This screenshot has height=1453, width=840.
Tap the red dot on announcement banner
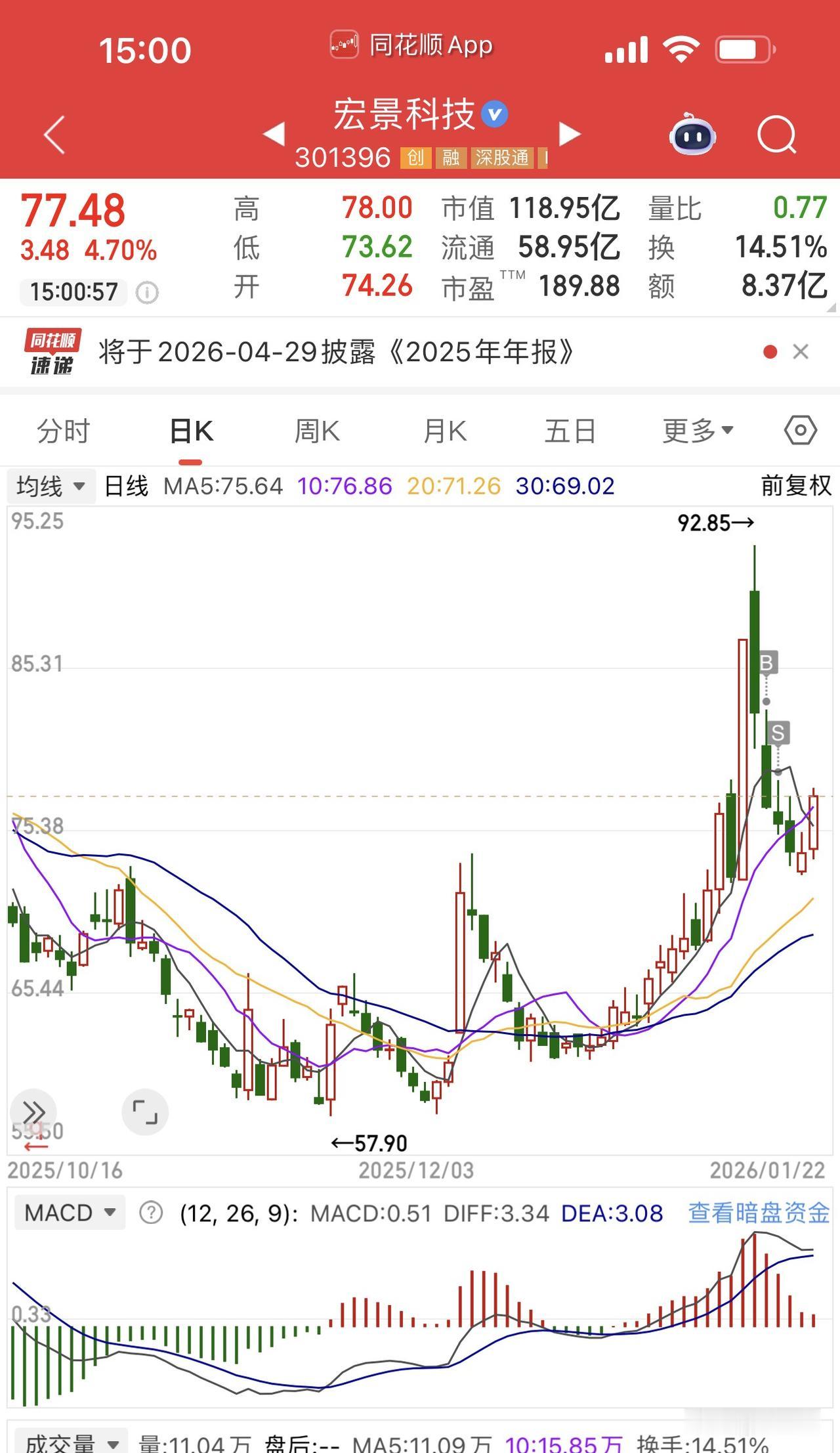pyautogui.click(x=769, y=352)
